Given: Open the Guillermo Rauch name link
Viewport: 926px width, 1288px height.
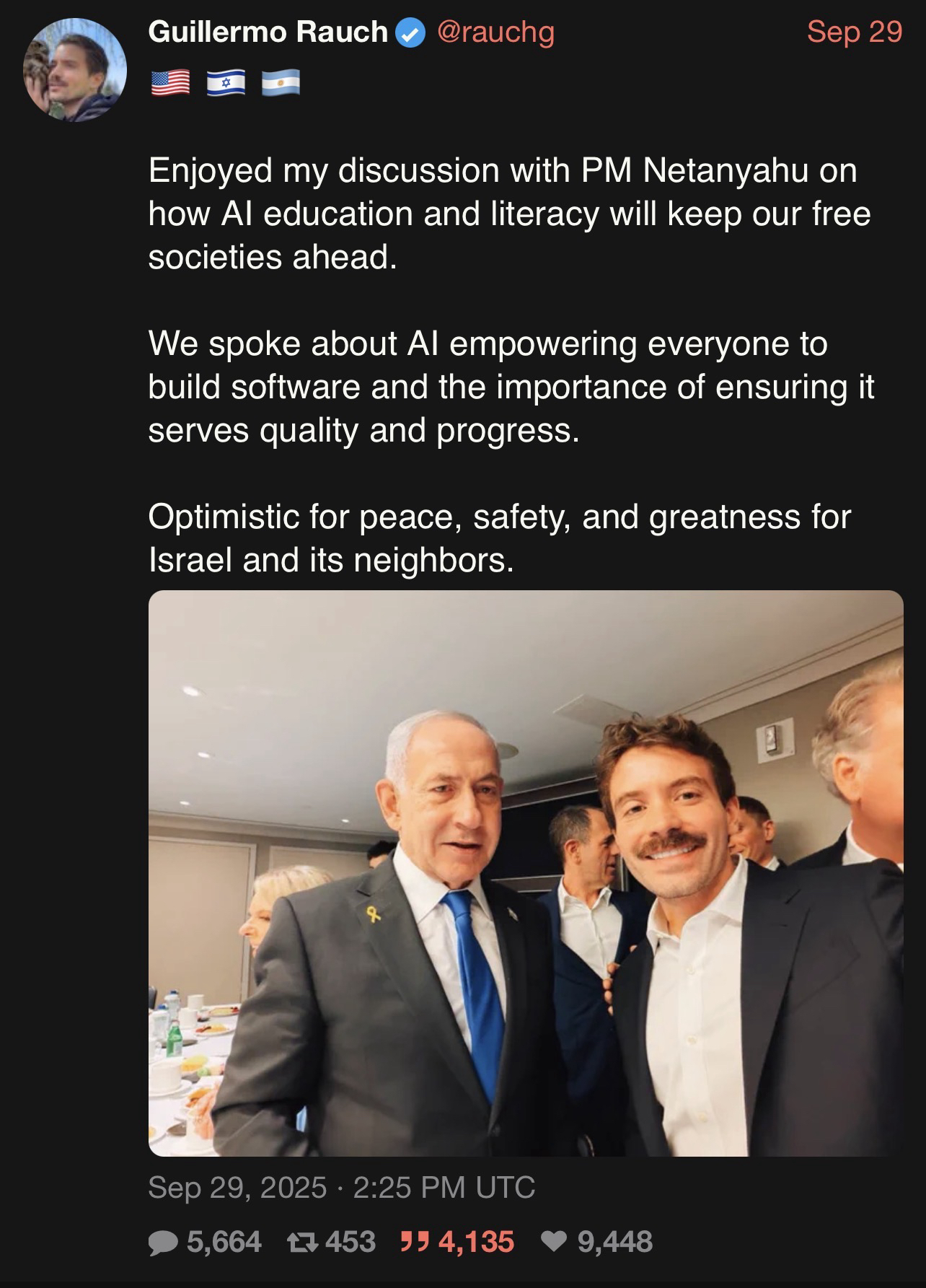Looking at the screenshot, I should pyautogui.click(x=268, y=32).
